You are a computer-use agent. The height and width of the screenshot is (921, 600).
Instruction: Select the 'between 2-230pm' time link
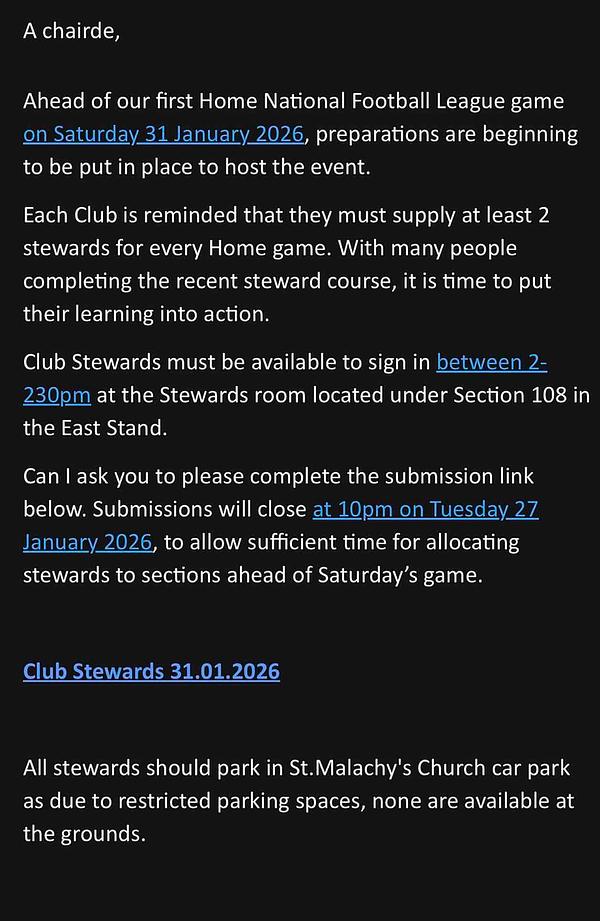pos(491,362)
